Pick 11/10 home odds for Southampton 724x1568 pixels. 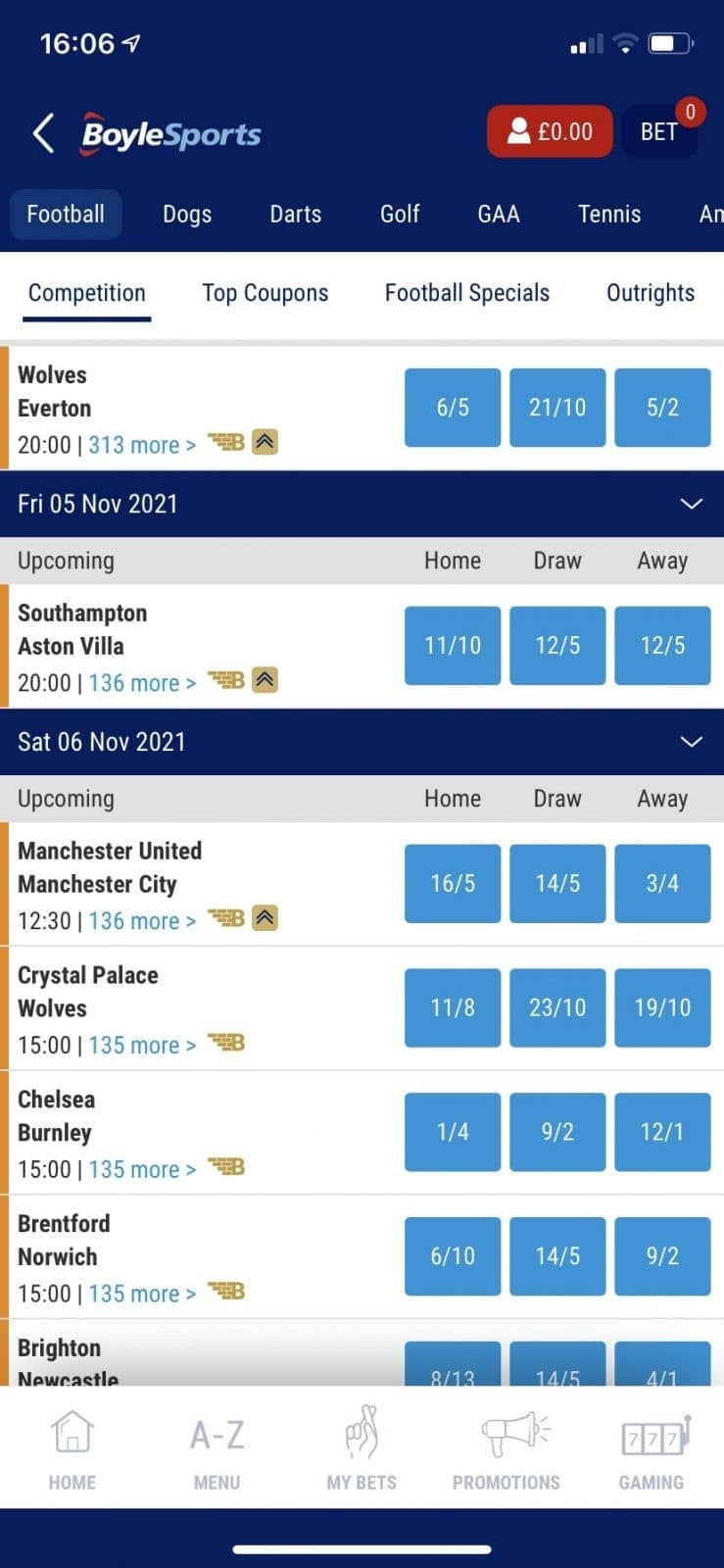point(453,646)
